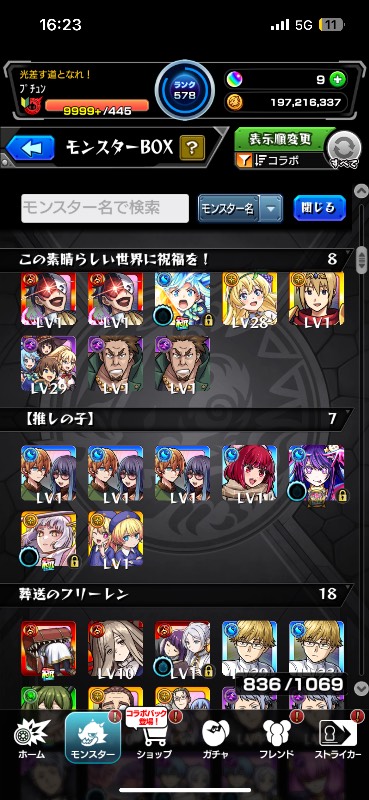
Task: Open the yellow question mark help
Action: point(192,148)
